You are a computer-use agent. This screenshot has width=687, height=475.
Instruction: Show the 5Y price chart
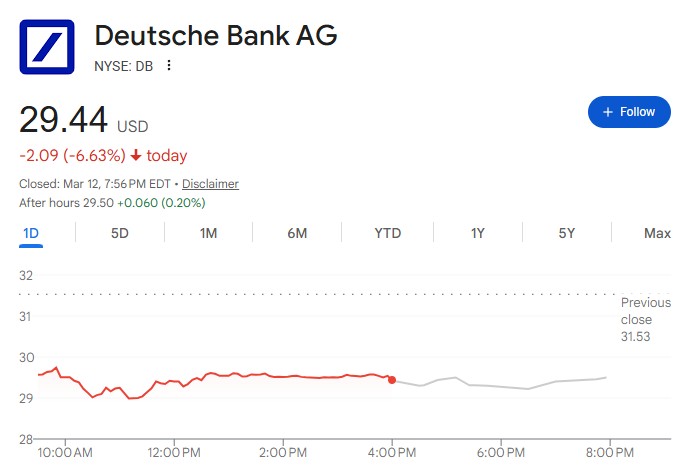click(567, 233)
